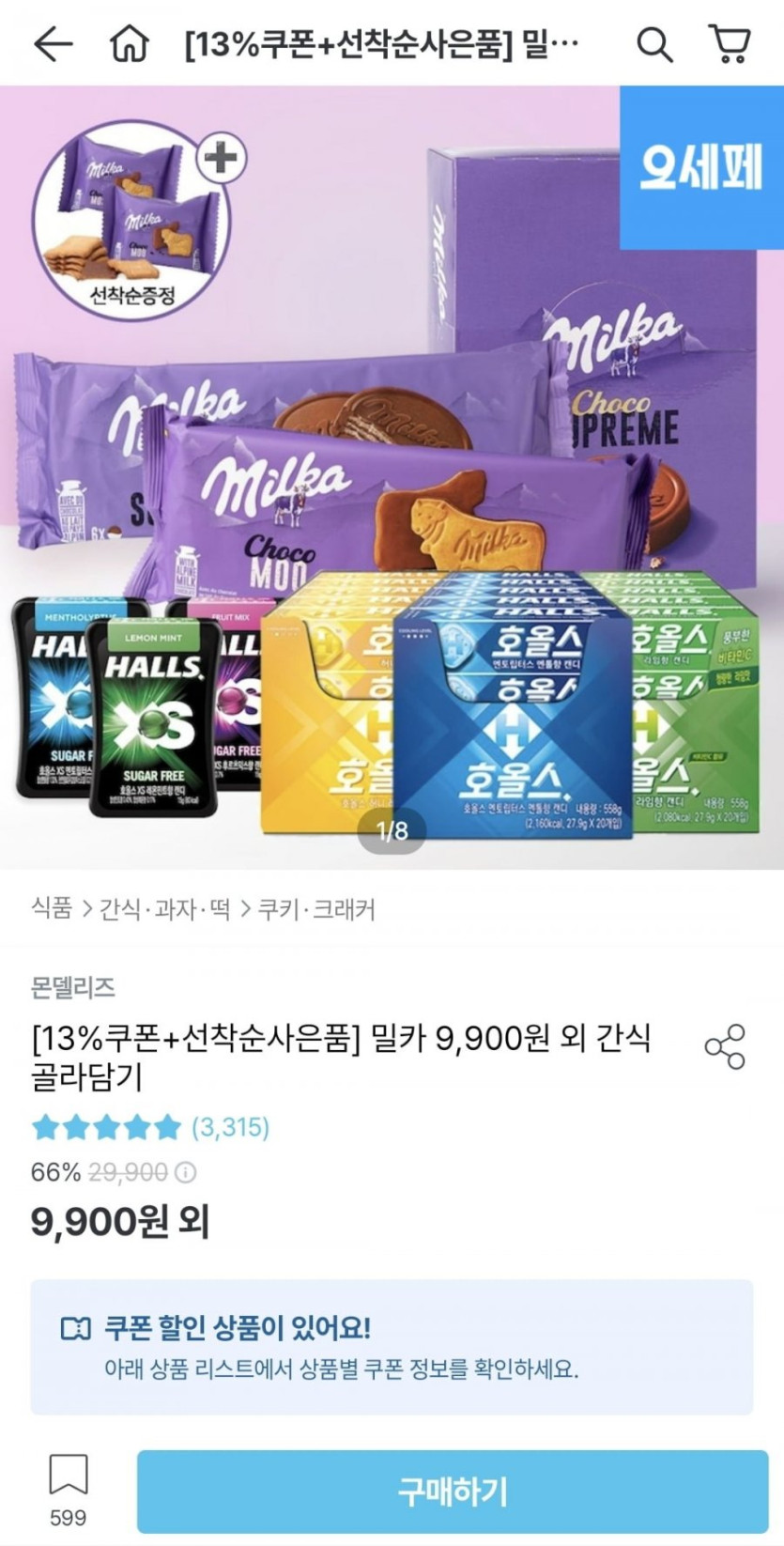Open the 식품 category breadcrumb
This screenshot has width=784, height=1546.
52,908
